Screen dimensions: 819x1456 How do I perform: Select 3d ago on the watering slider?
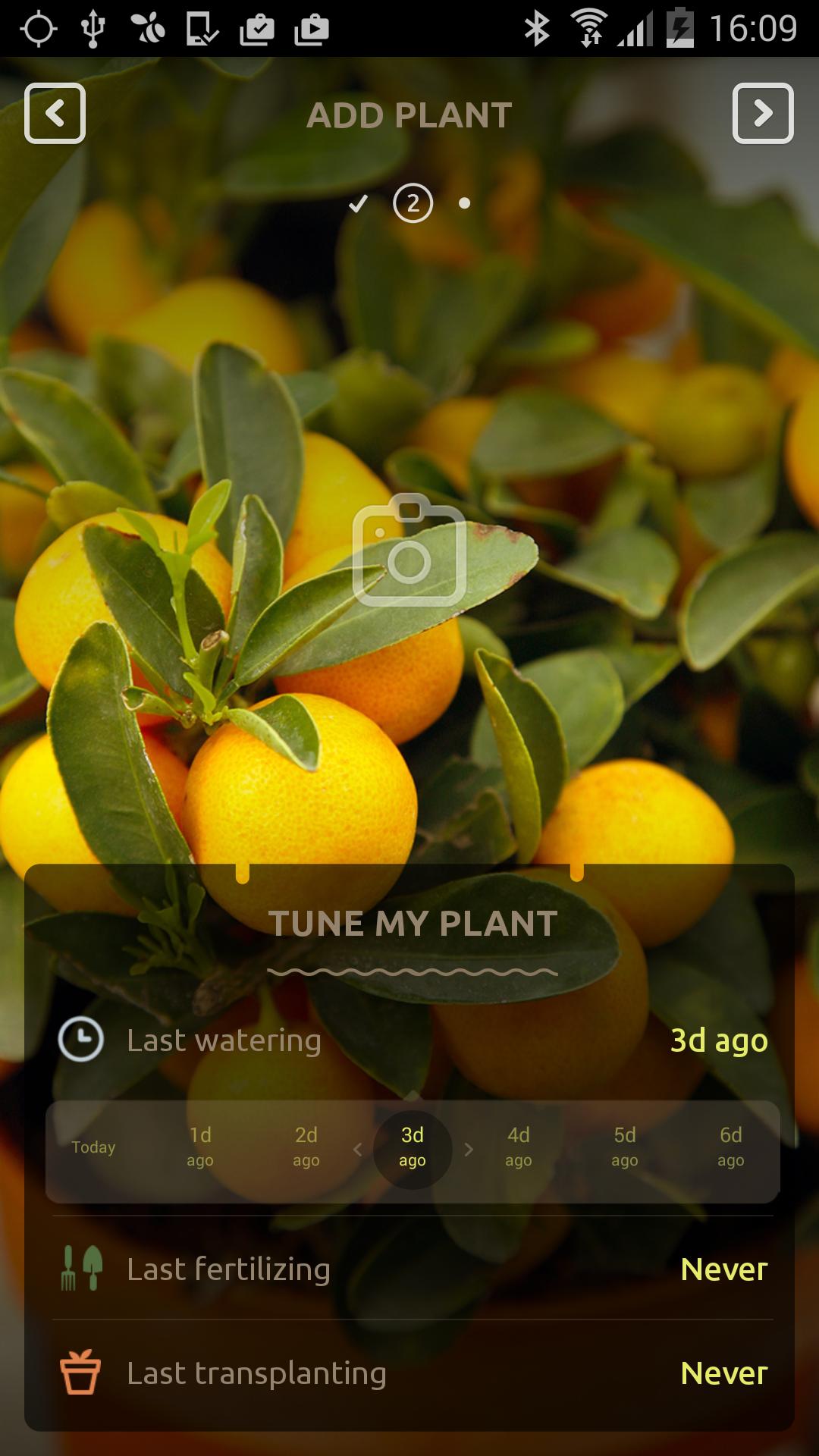pos(412,1147)
